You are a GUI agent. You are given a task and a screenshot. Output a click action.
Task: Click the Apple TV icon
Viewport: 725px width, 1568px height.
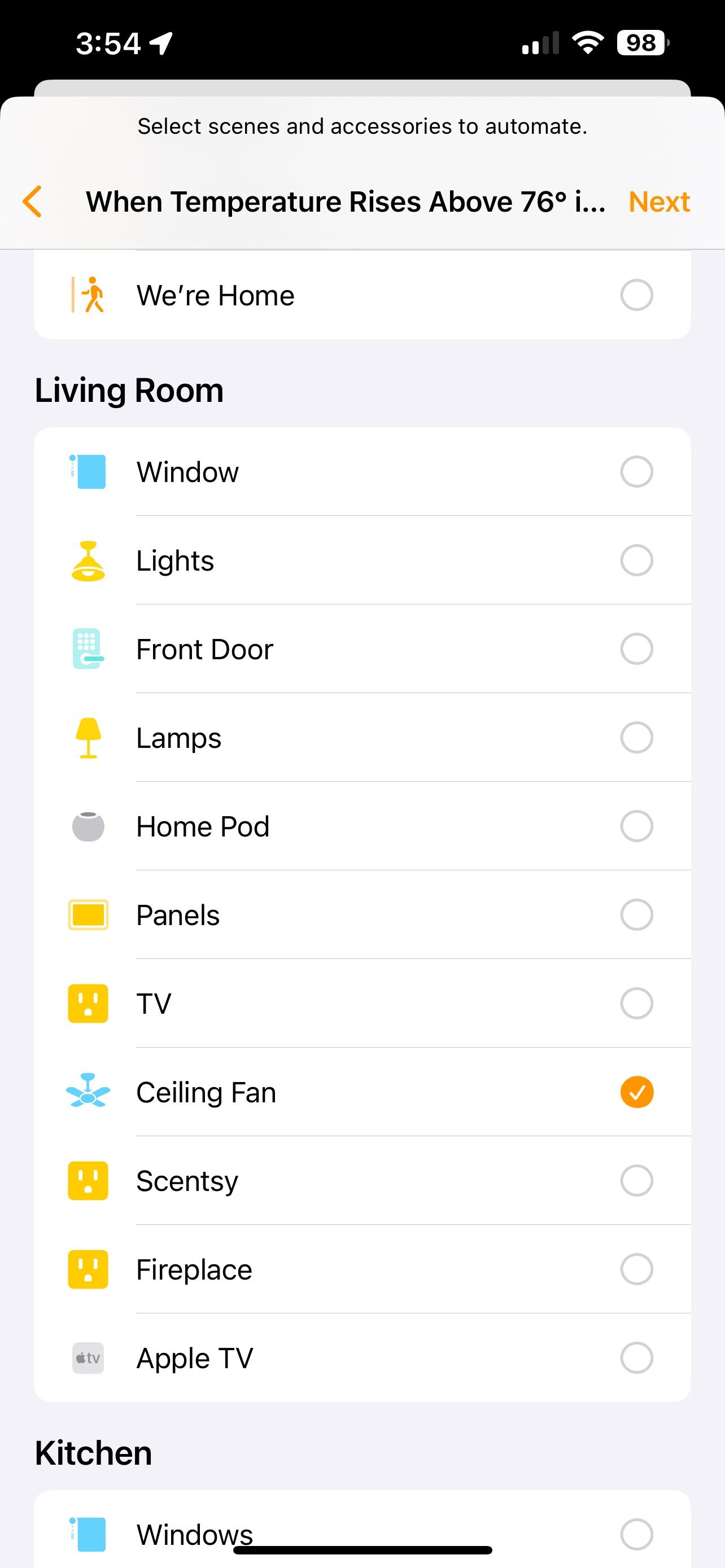pyautogui.click(x=88, y=1358)
